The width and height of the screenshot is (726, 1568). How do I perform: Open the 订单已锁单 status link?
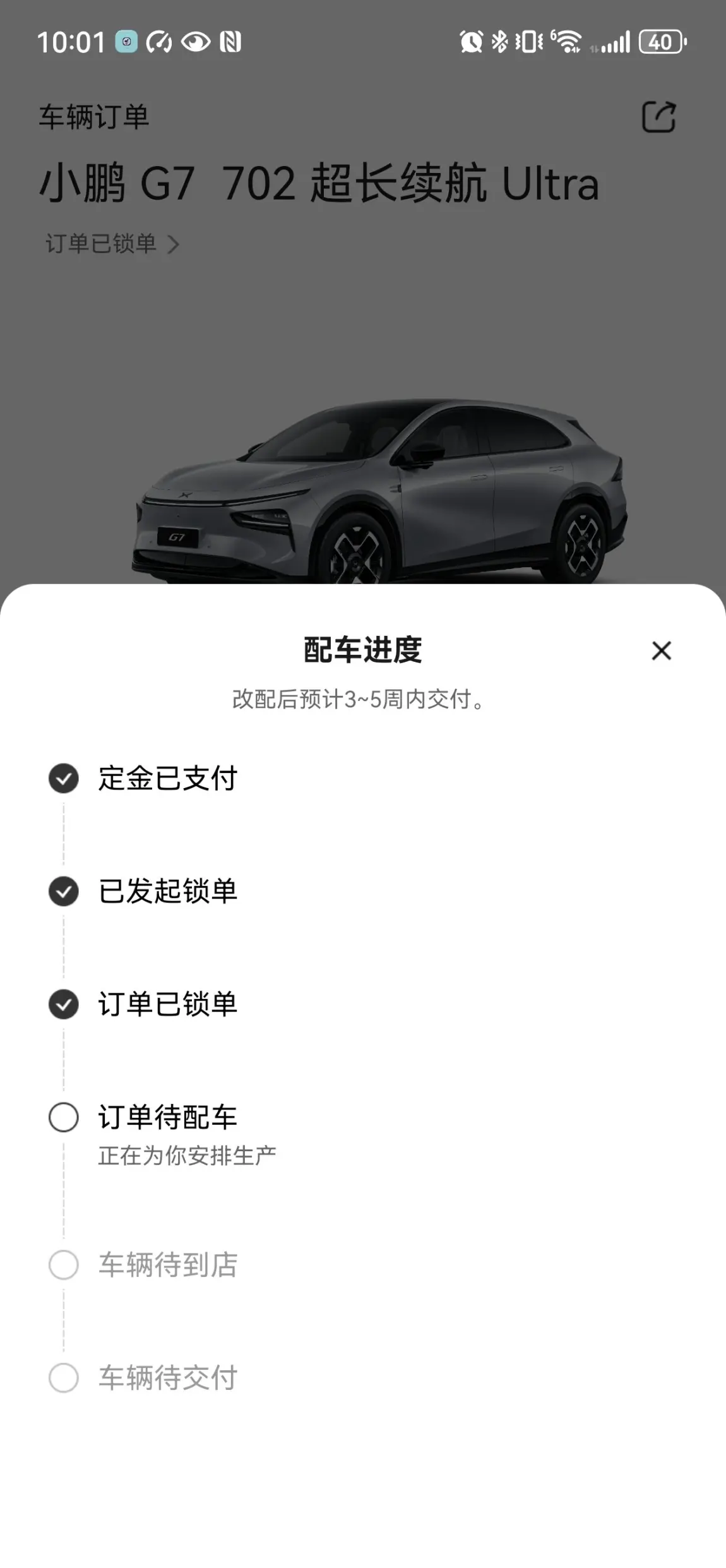pyautogui.click(x=112, y=244)
